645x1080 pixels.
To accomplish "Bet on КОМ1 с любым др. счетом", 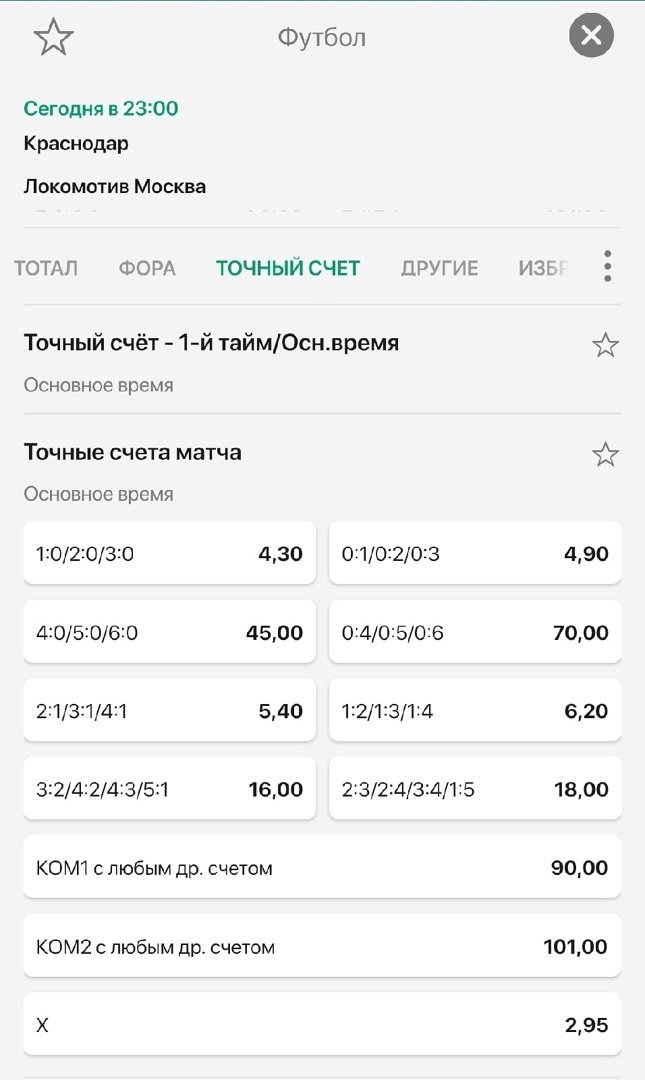I will [322, 868].
